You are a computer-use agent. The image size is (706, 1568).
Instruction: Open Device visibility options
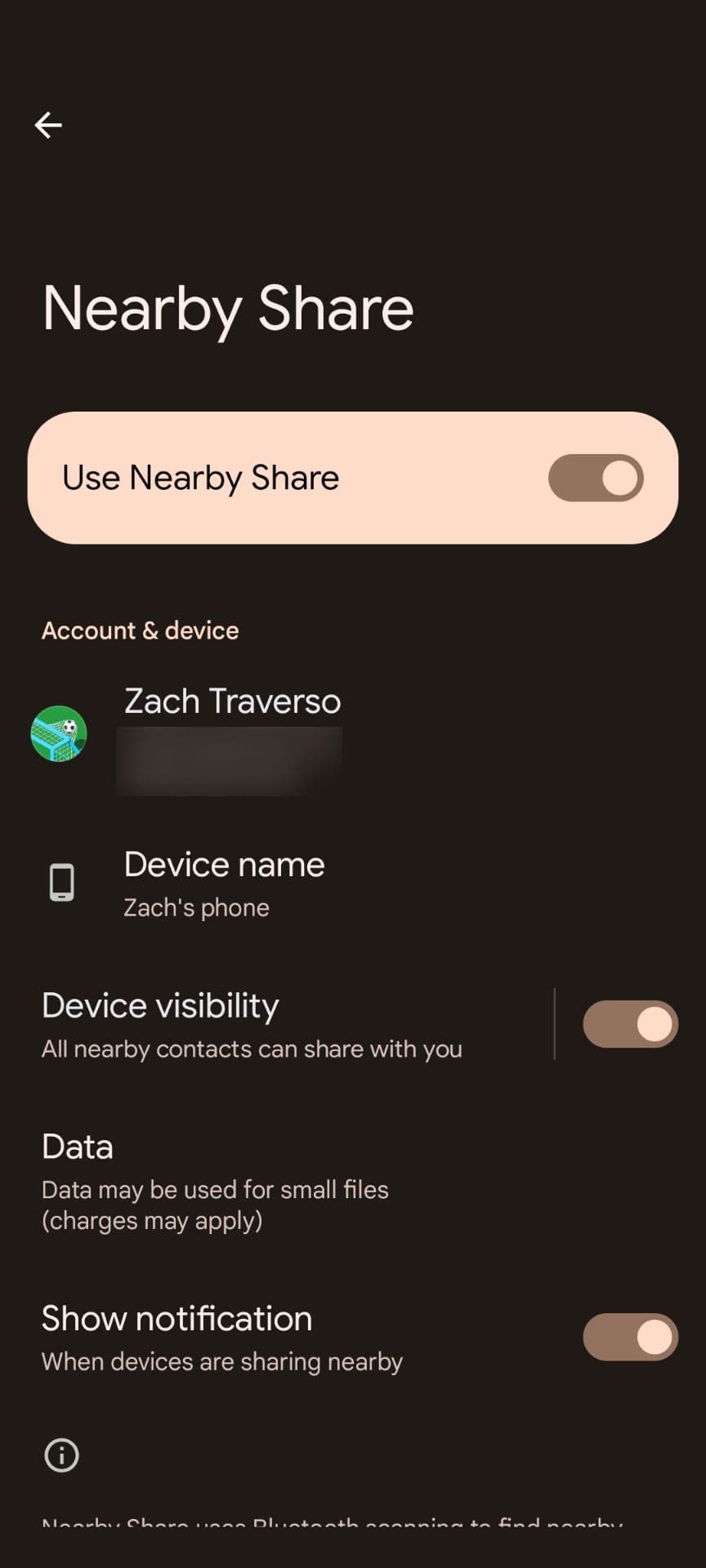tap(252, 1024)
